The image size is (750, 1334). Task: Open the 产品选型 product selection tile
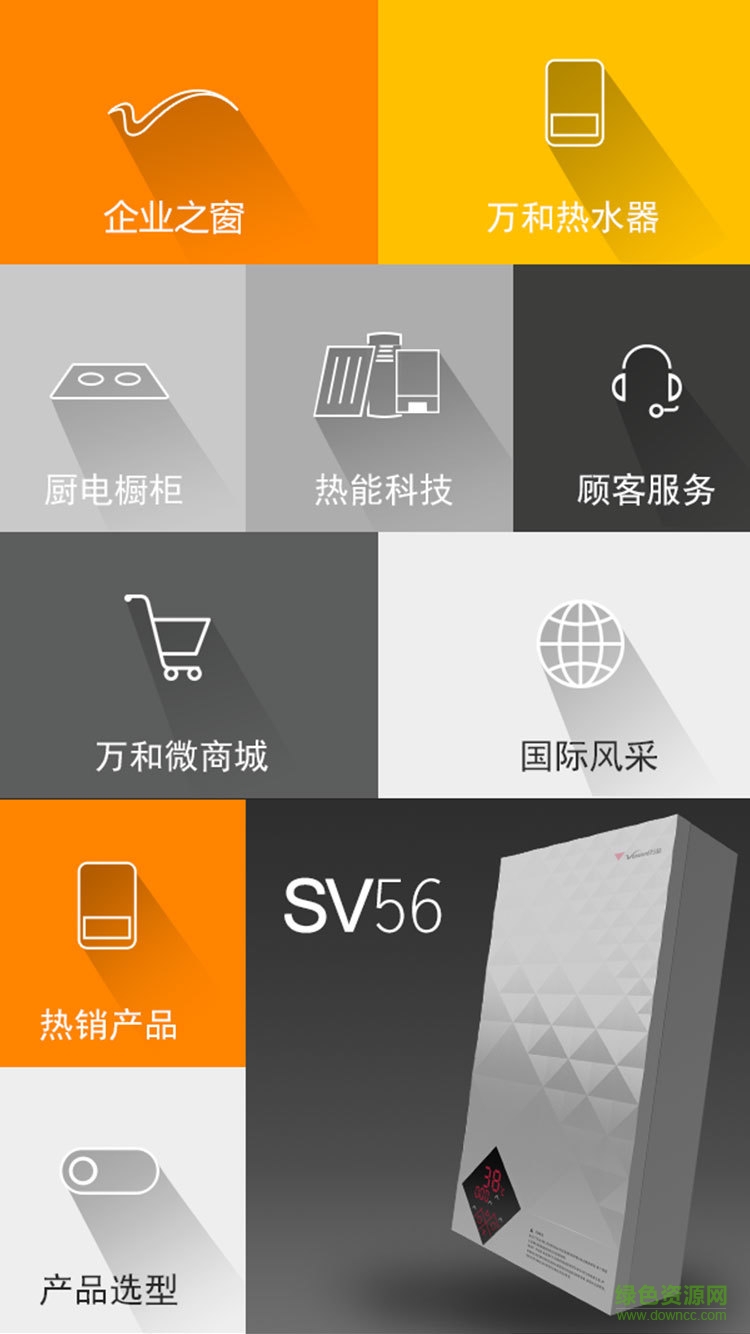tap(122, 1200)
